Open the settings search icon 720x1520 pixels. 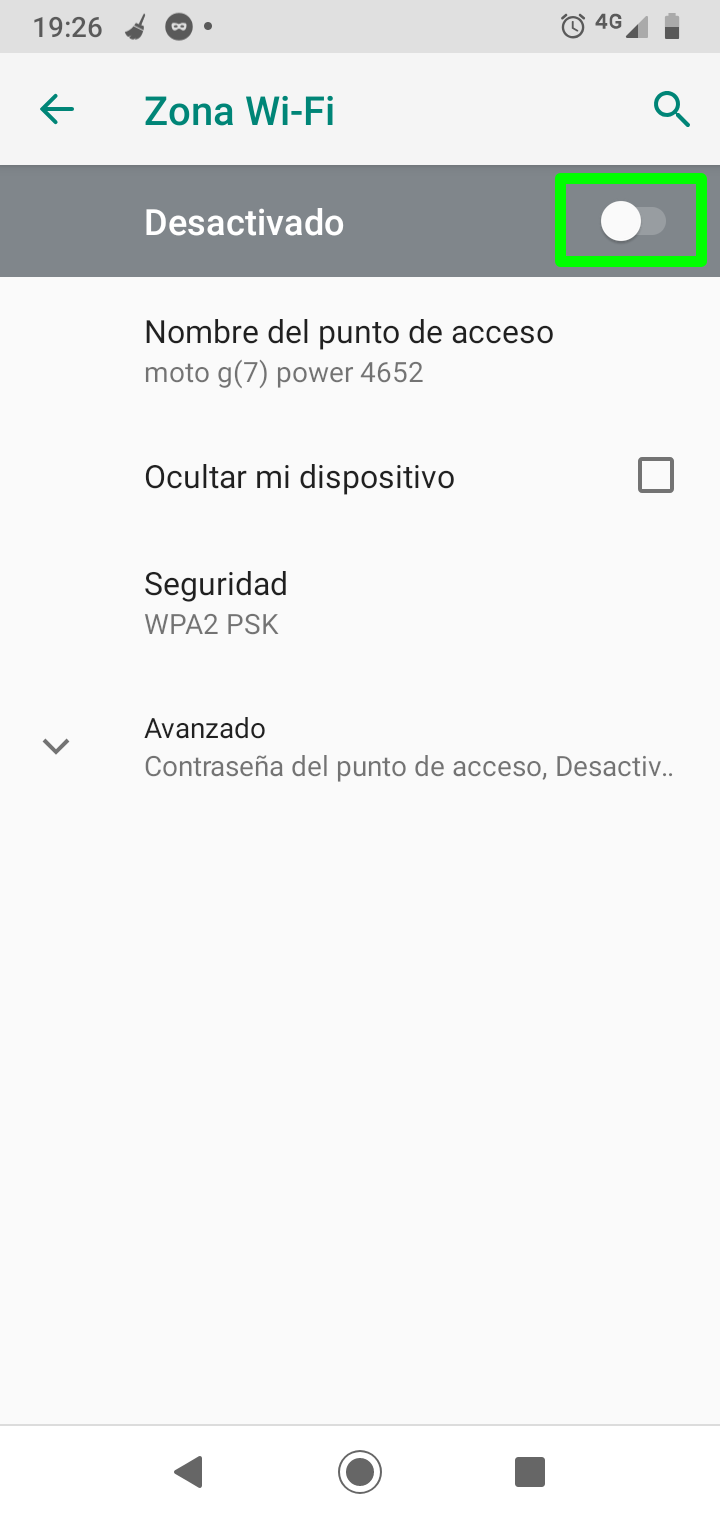(x=672, y=109)
